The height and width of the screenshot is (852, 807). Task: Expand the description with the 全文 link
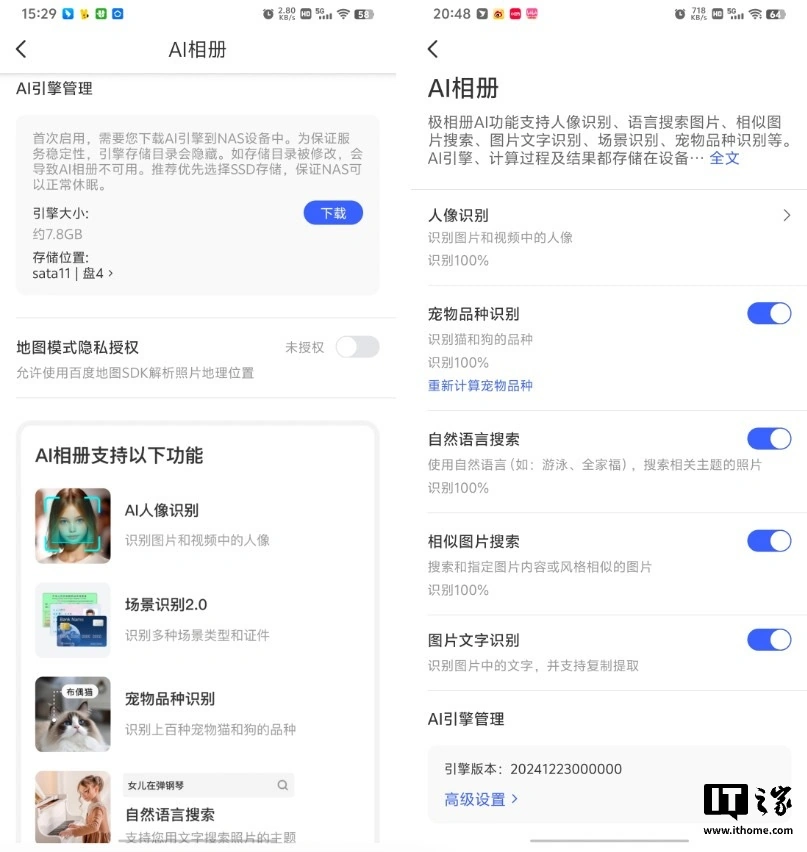point(724,158)
